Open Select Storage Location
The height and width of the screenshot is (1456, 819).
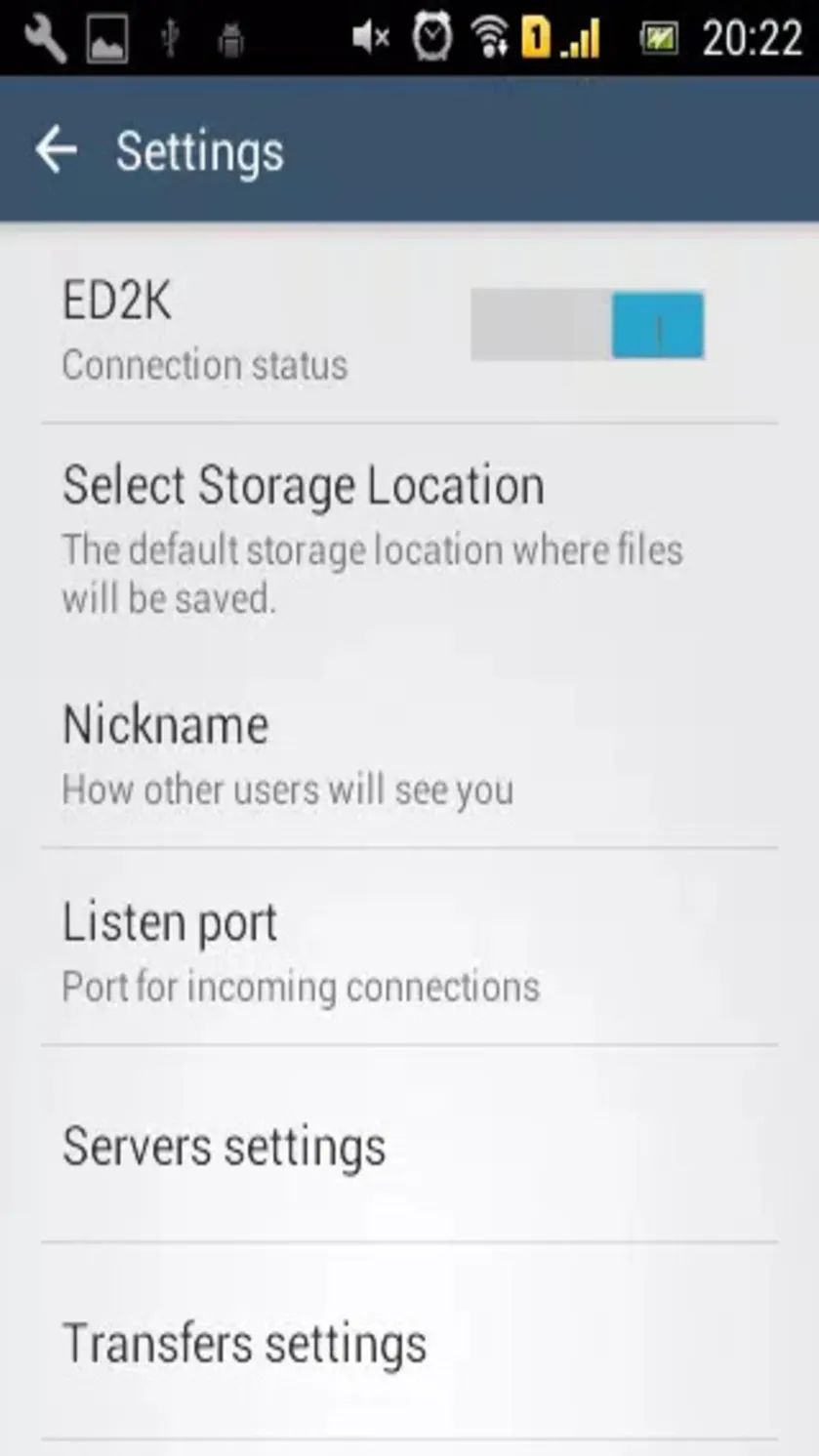coord(409,539)
